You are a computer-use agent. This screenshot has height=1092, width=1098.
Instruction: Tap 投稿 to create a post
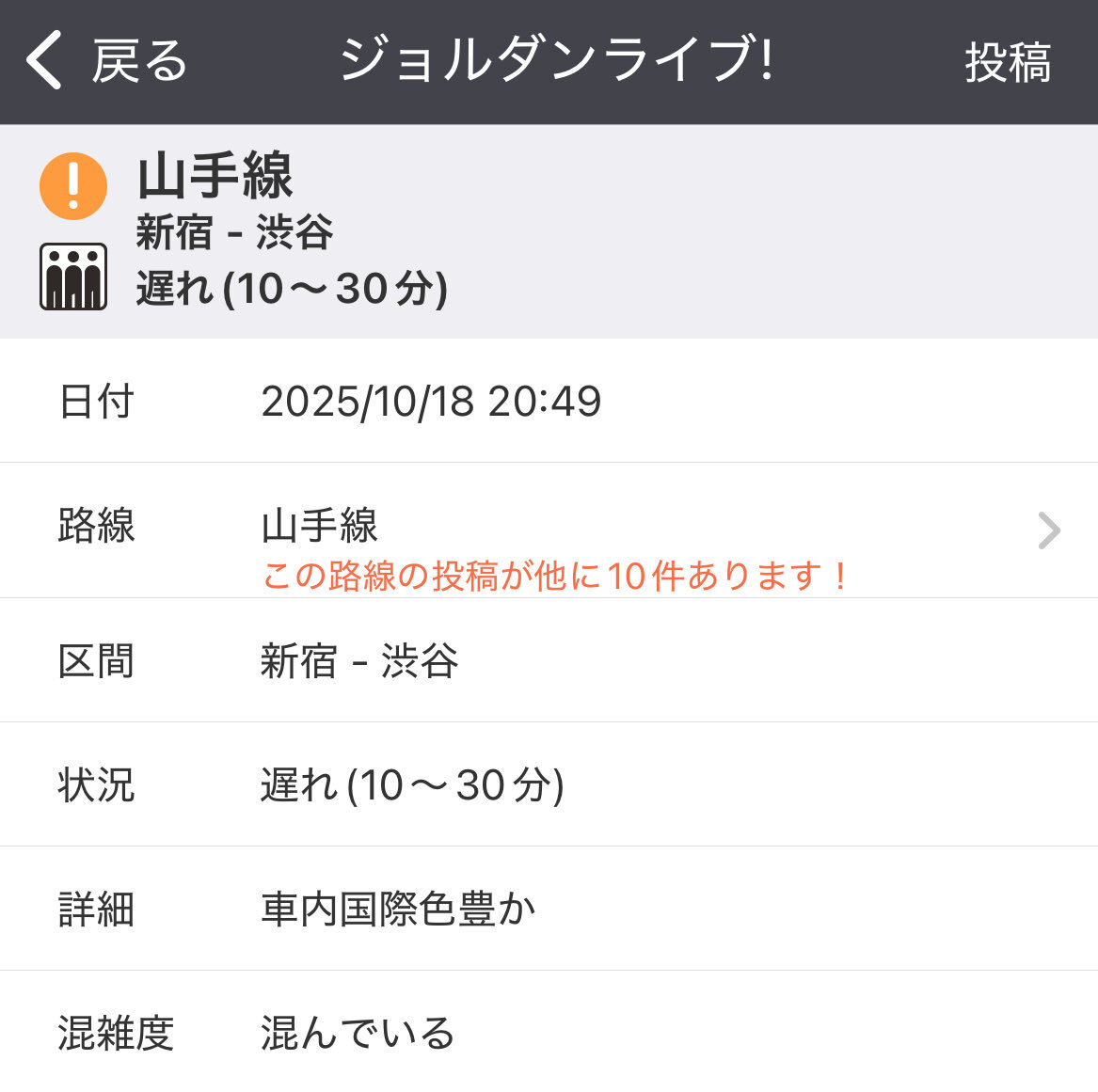click(1007, 63)
